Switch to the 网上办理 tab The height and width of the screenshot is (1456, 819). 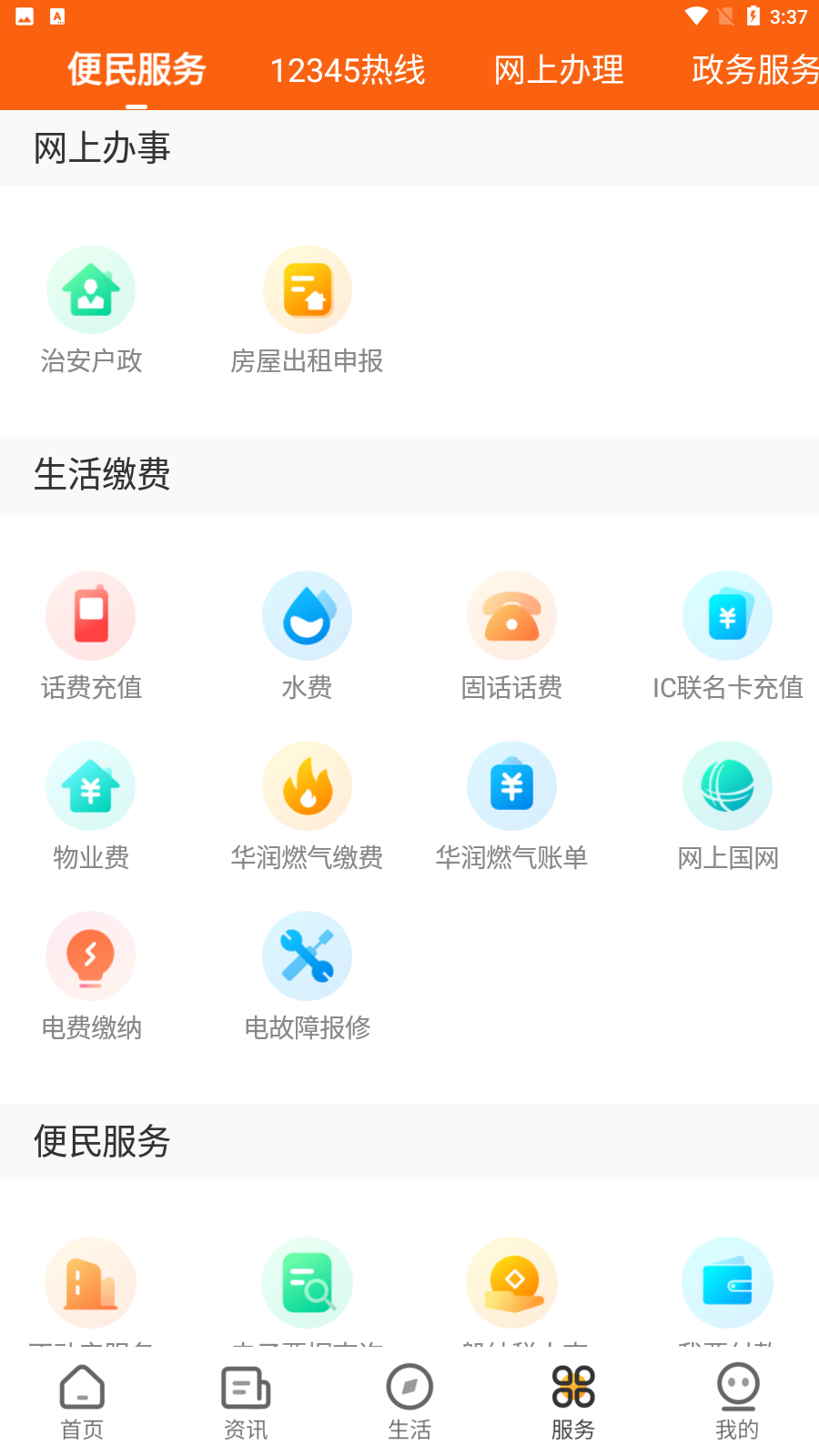(559, 70)
